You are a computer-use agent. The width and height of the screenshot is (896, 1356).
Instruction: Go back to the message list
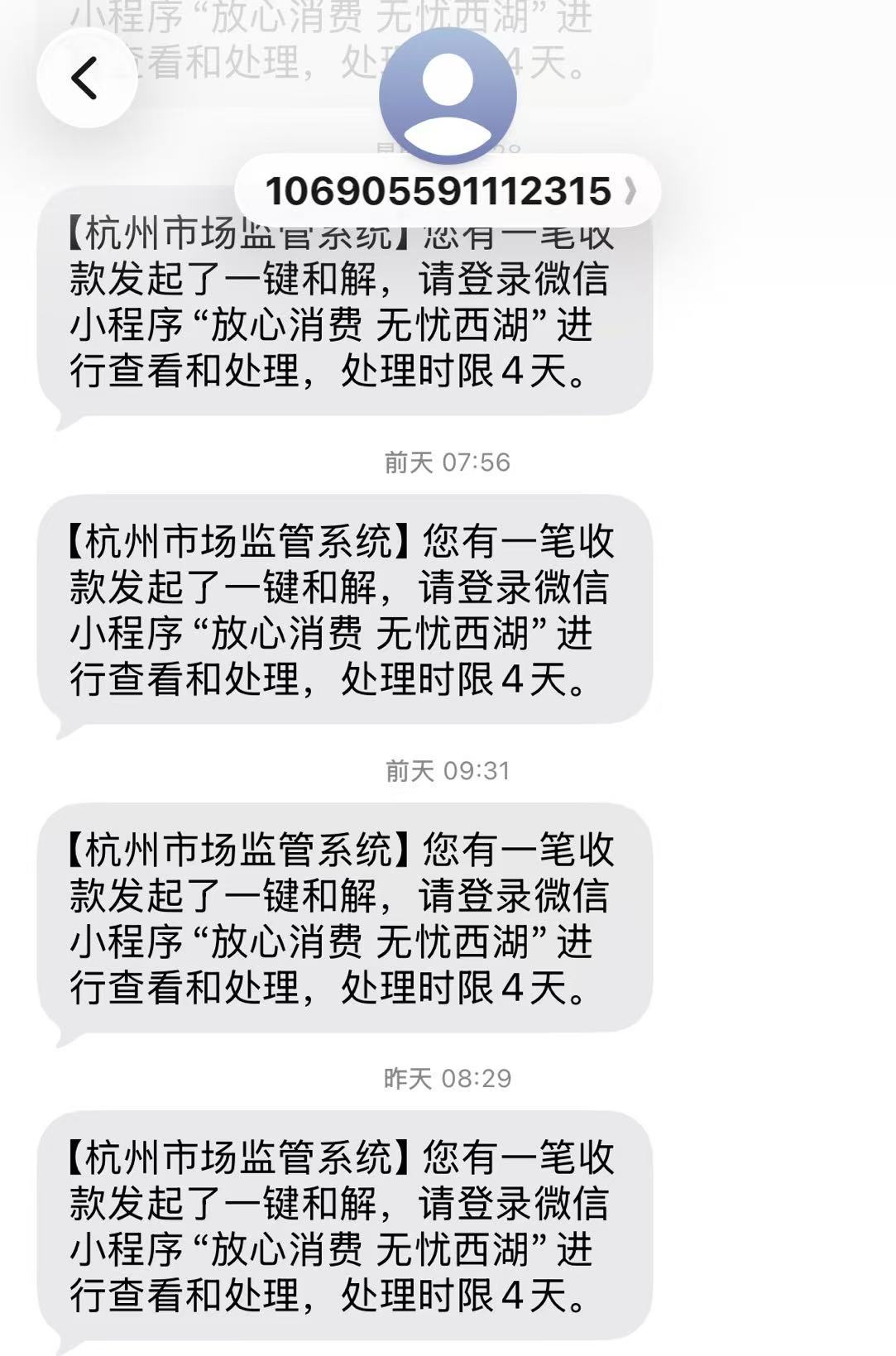(86, 79)
